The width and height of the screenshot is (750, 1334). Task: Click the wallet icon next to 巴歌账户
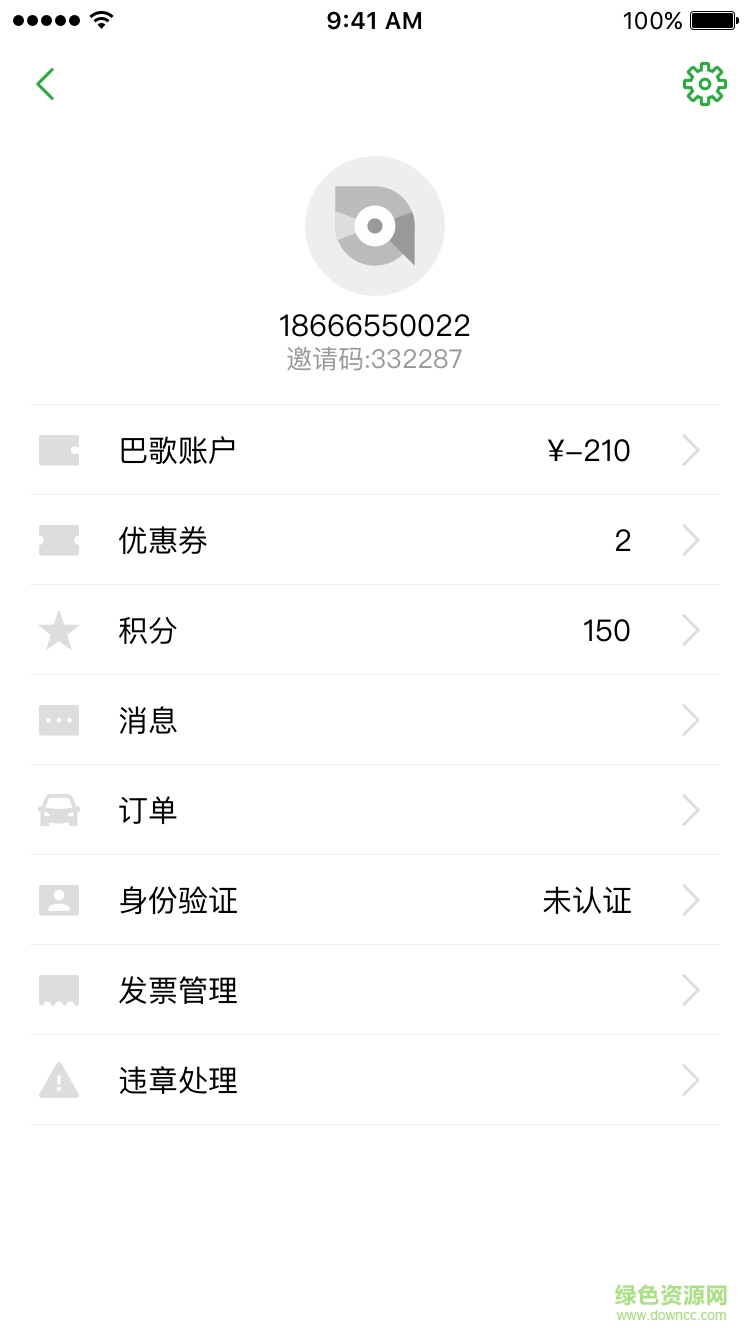[x=58, y=450]
